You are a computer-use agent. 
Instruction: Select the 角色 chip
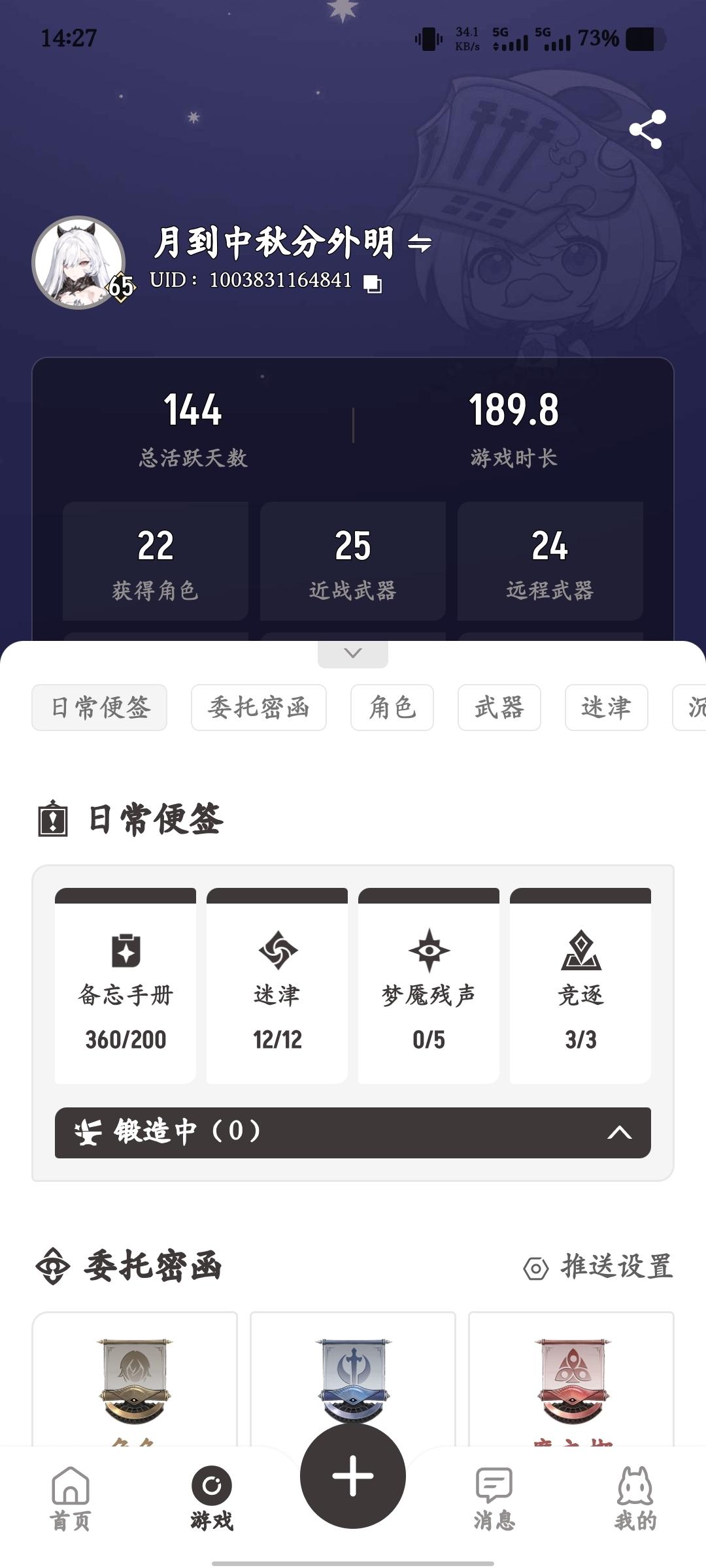point(392,708)
